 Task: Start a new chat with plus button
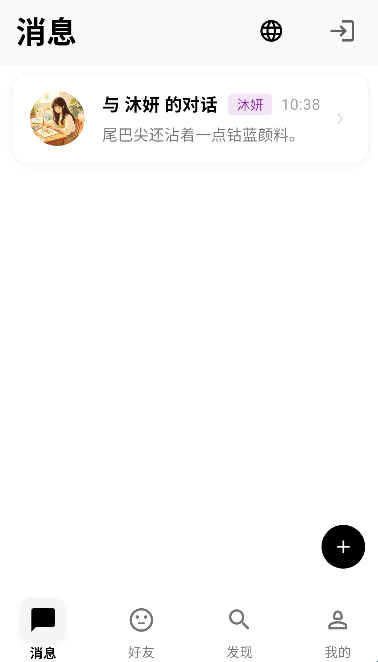tap(343, 547)
